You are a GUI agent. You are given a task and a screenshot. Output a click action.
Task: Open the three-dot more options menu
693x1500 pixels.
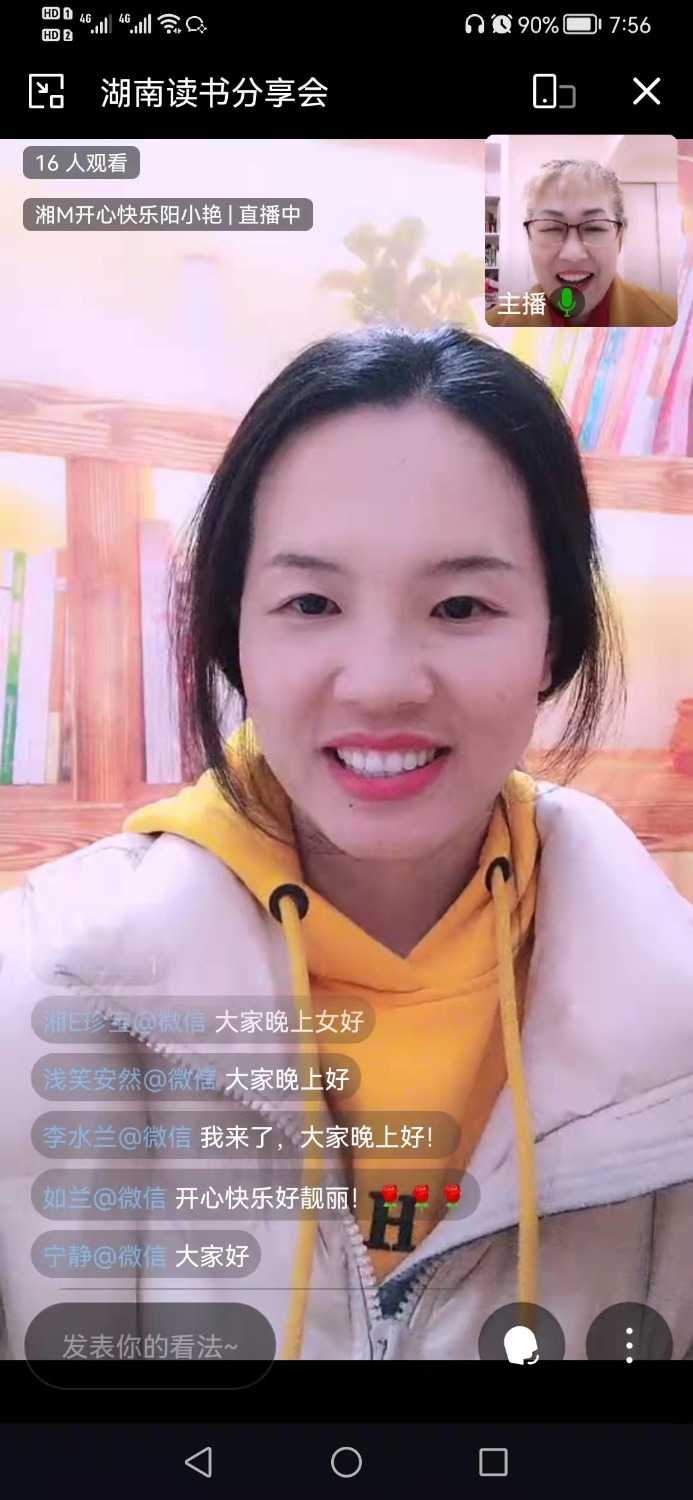629,1345
